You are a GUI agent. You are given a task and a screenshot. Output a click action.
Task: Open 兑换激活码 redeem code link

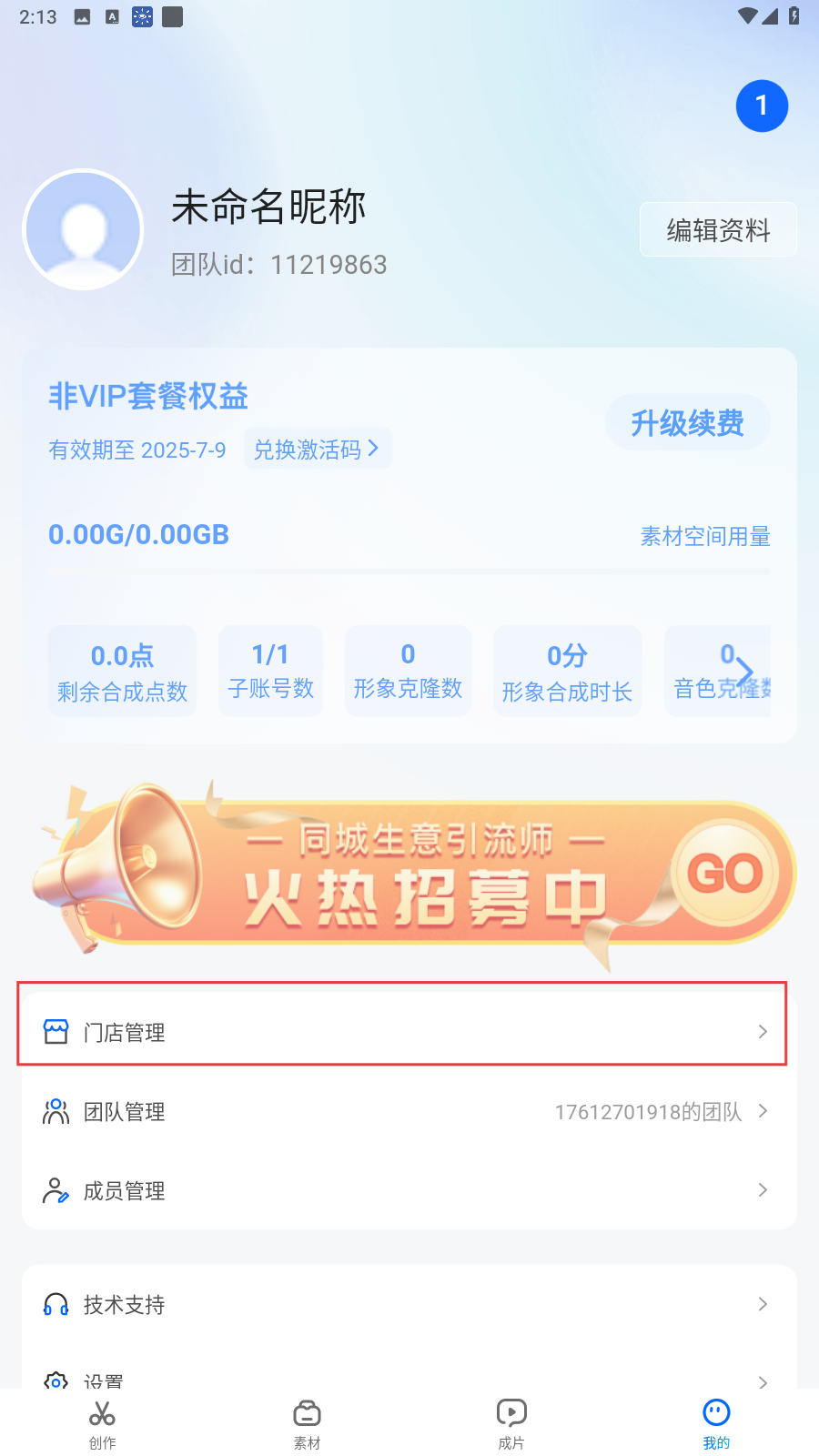point(317,450)
